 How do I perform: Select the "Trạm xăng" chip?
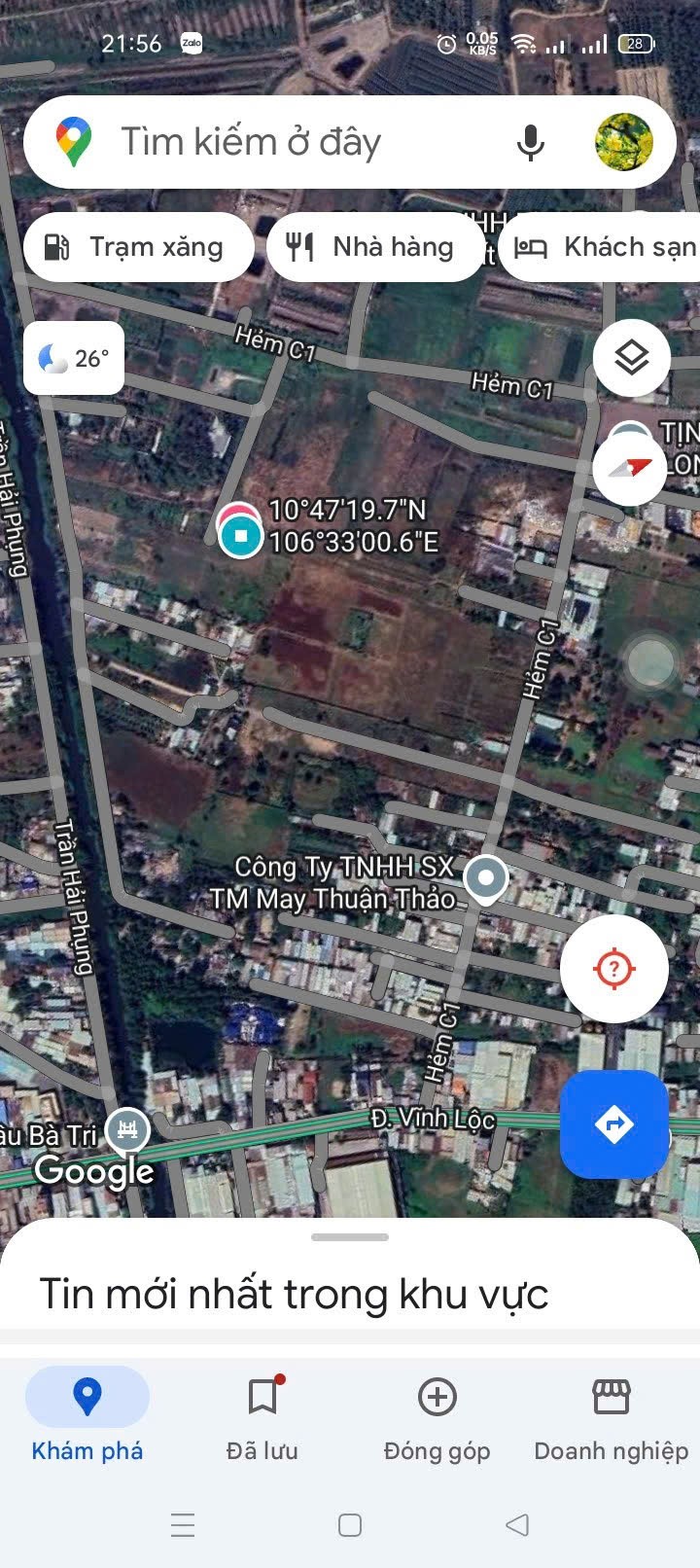click(138, 247)
